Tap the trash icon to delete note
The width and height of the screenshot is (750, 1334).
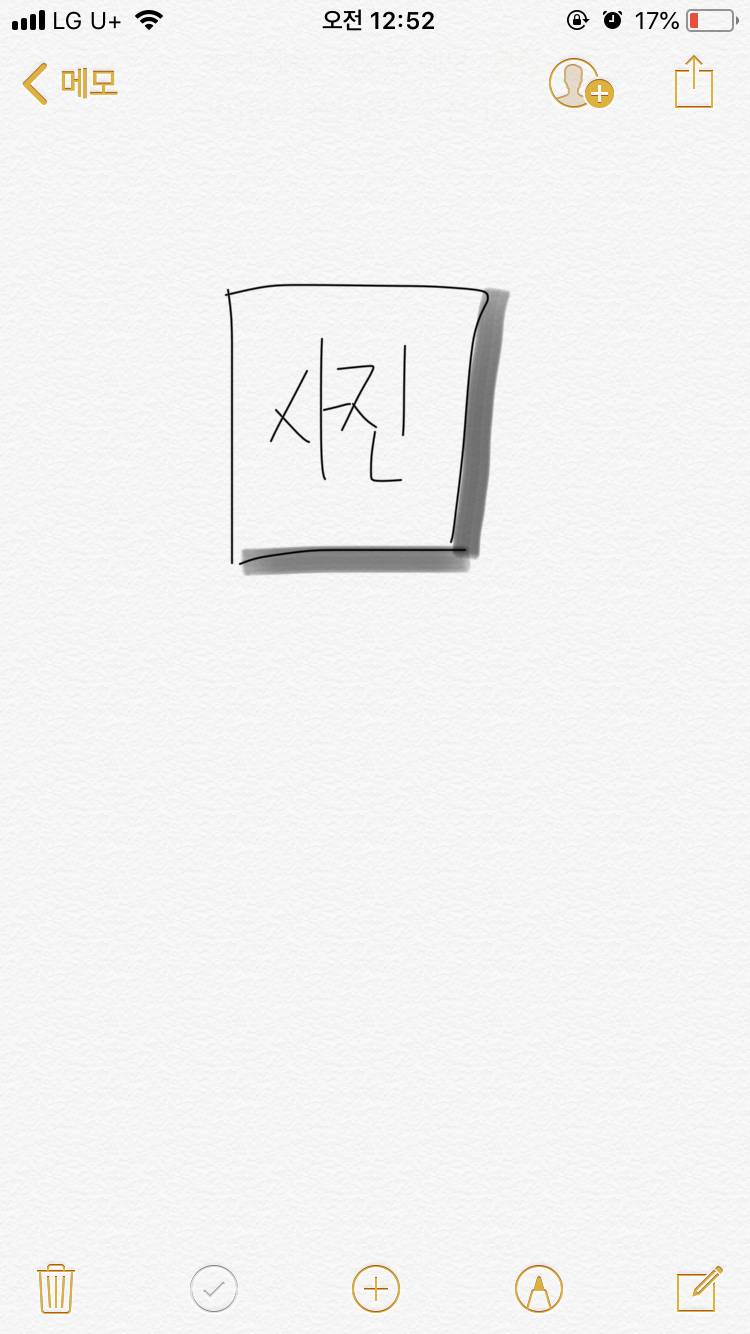pos(55,1289)
